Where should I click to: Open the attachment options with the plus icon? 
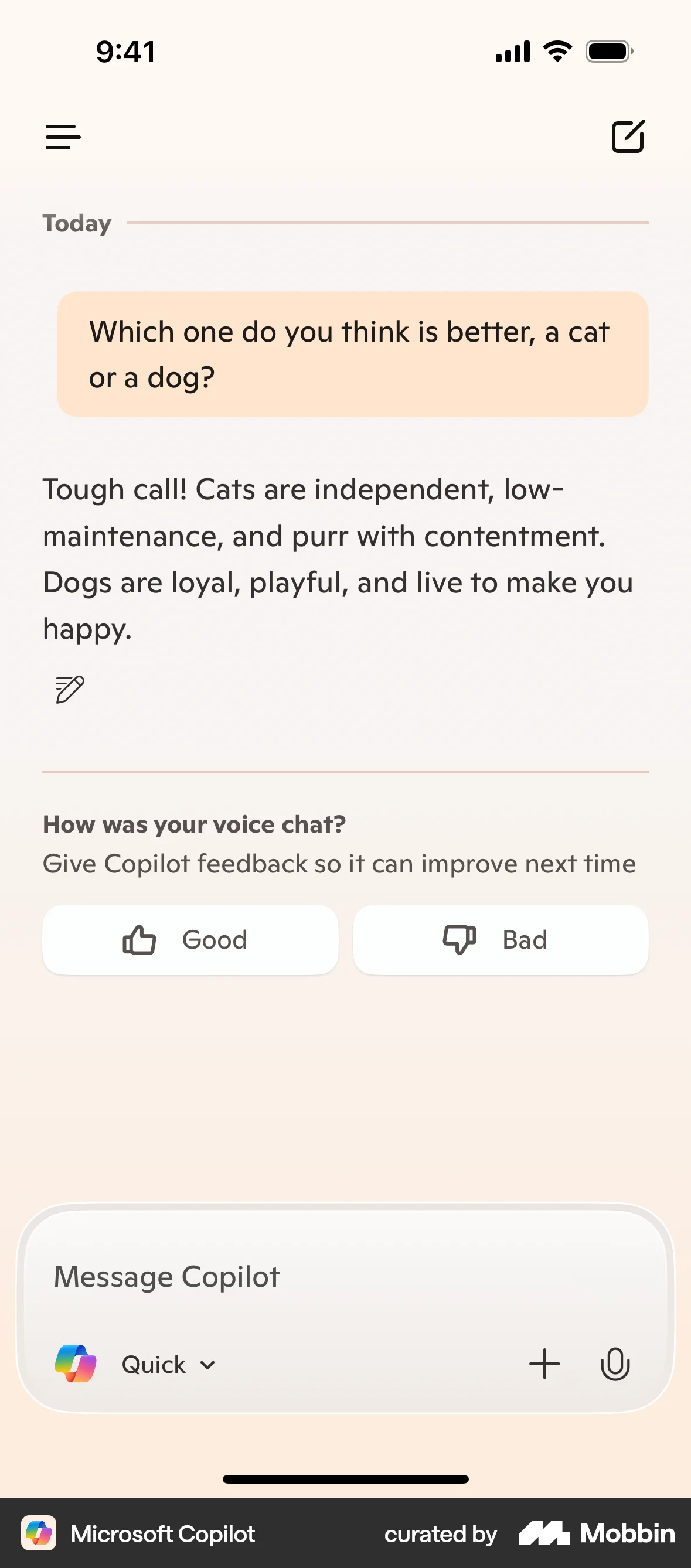[545, 1364]
